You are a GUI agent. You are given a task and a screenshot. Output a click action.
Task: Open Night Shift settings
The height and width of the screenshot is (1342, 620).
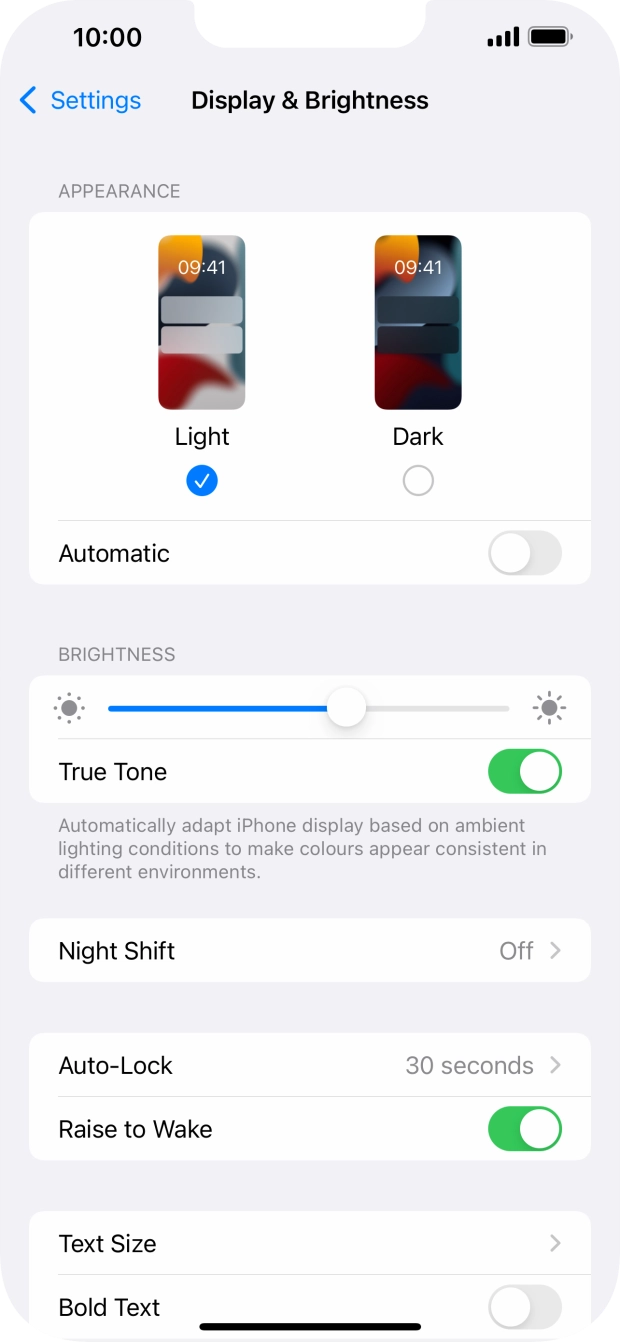[x=310, y=950]
